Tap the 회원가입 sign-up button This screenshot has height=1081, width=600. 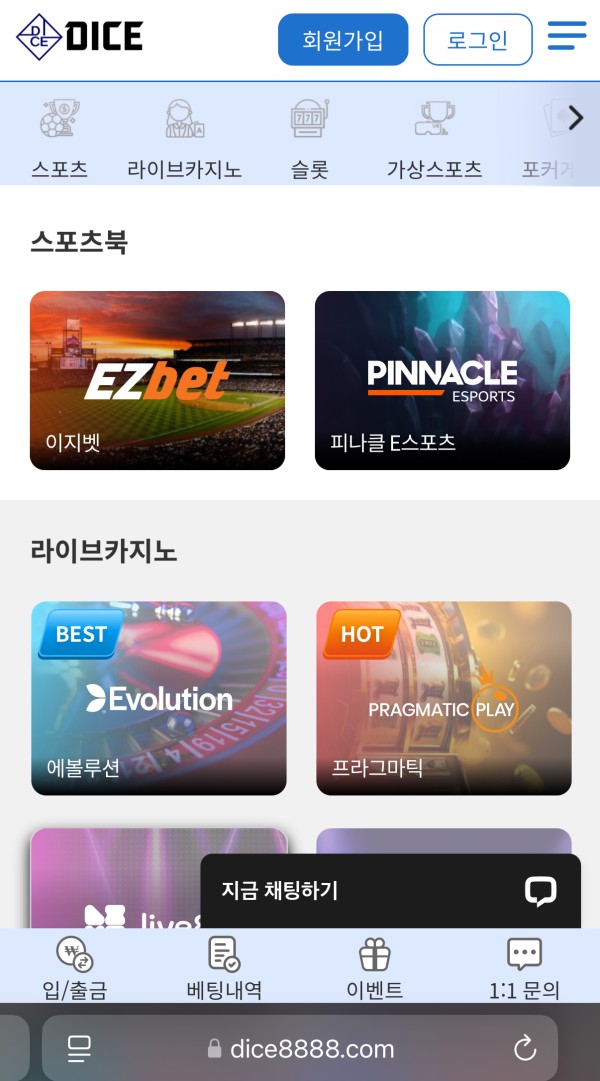[x=343, y=40]
